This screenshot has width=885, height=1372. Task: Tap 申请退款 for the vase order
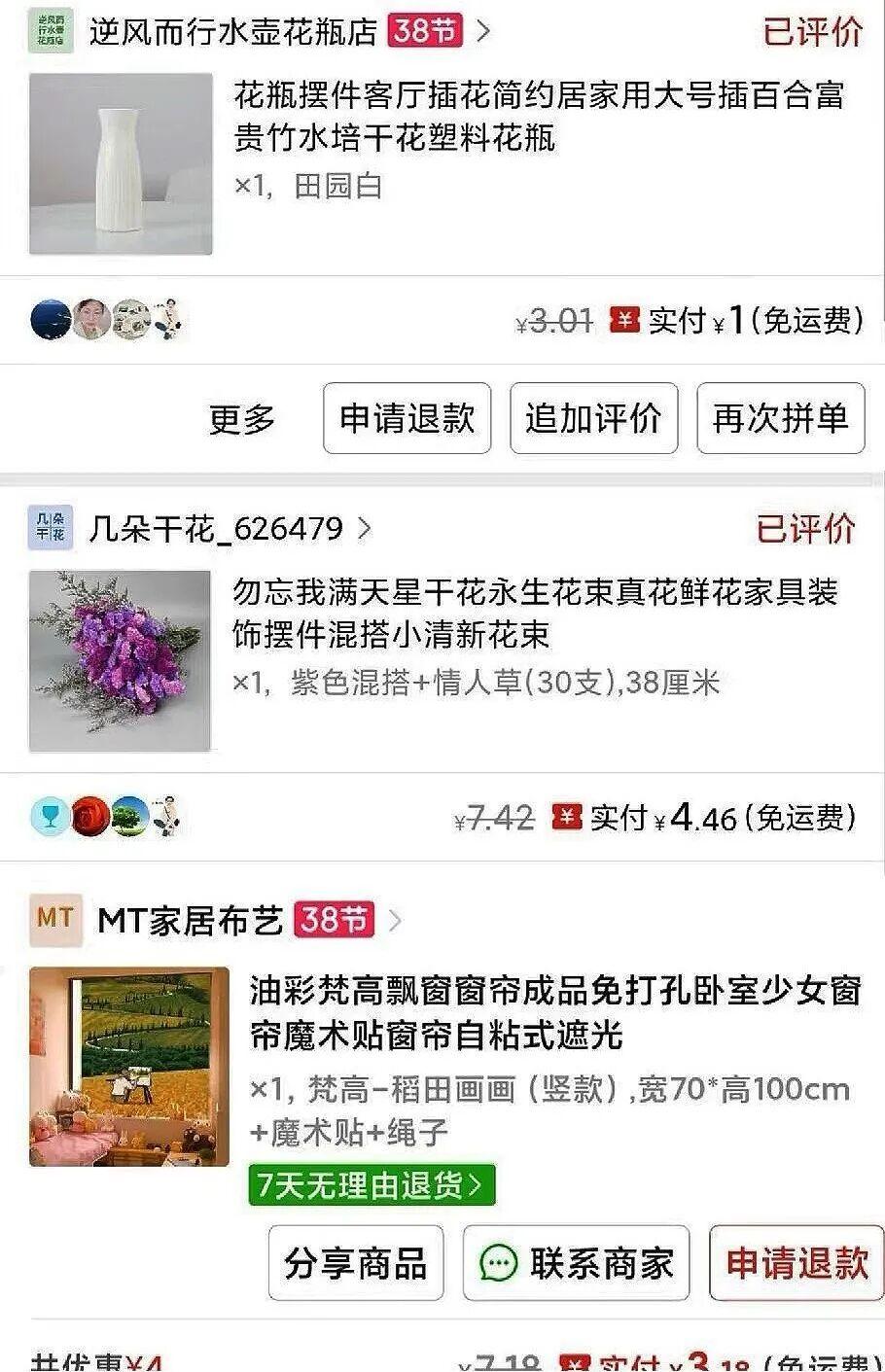(407, 419)
